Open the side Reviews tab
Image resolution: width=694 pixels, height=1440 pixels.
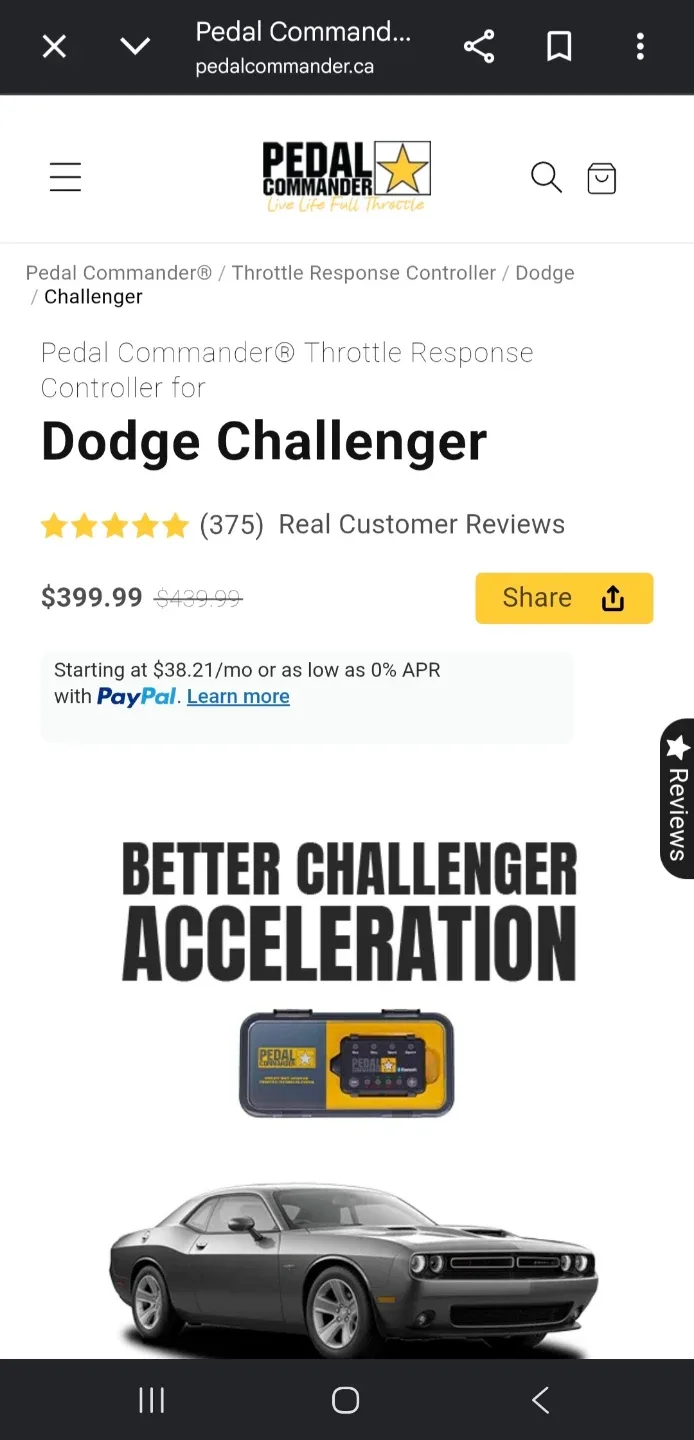677,798
